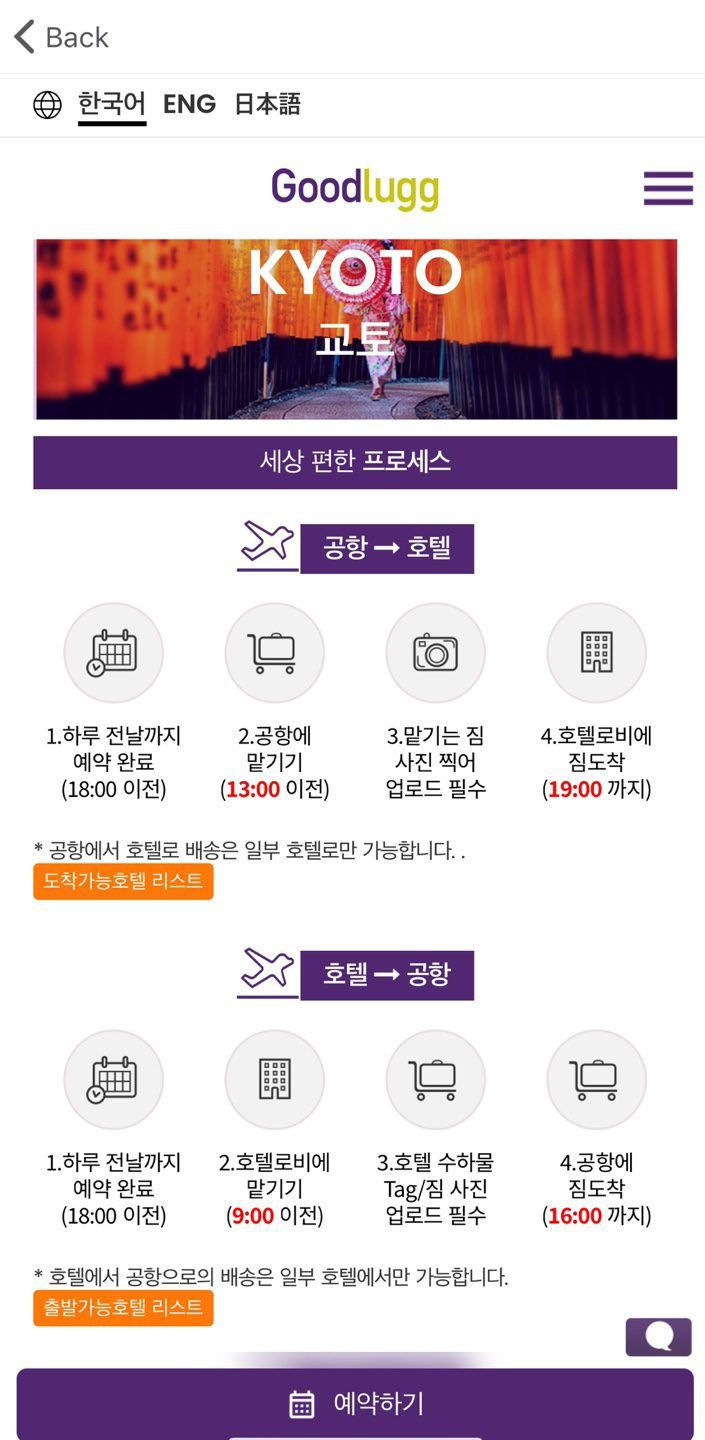Open the 출발가능호텔 리스트 button
Image resolution: width=705 pixels, height=1440 pixels.
[x=123, y=1307]
